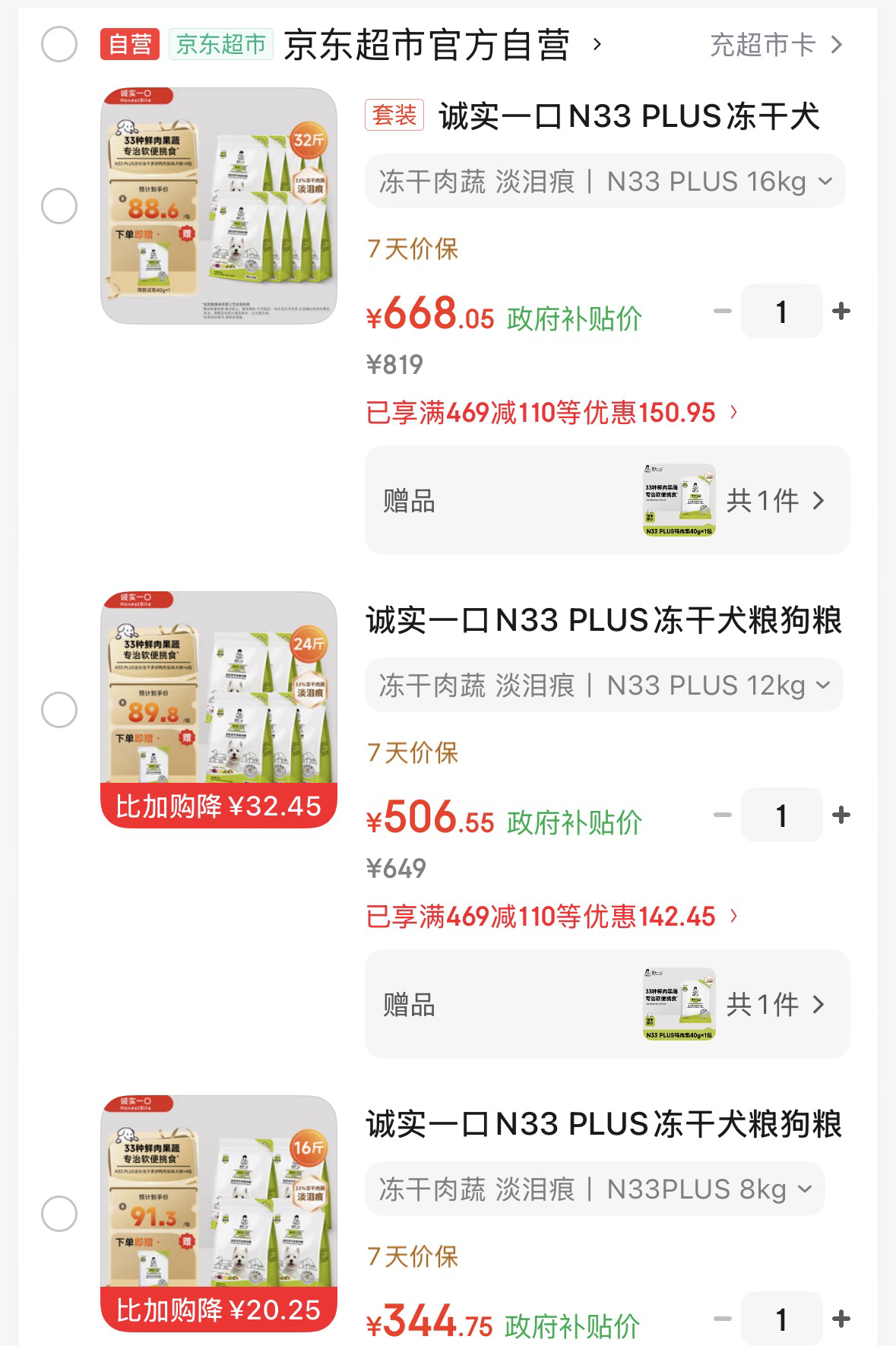Screen dimensions: 896x1346
Task: Increase quantity of the ¥344.75 item
Action: coord(841,1319)
